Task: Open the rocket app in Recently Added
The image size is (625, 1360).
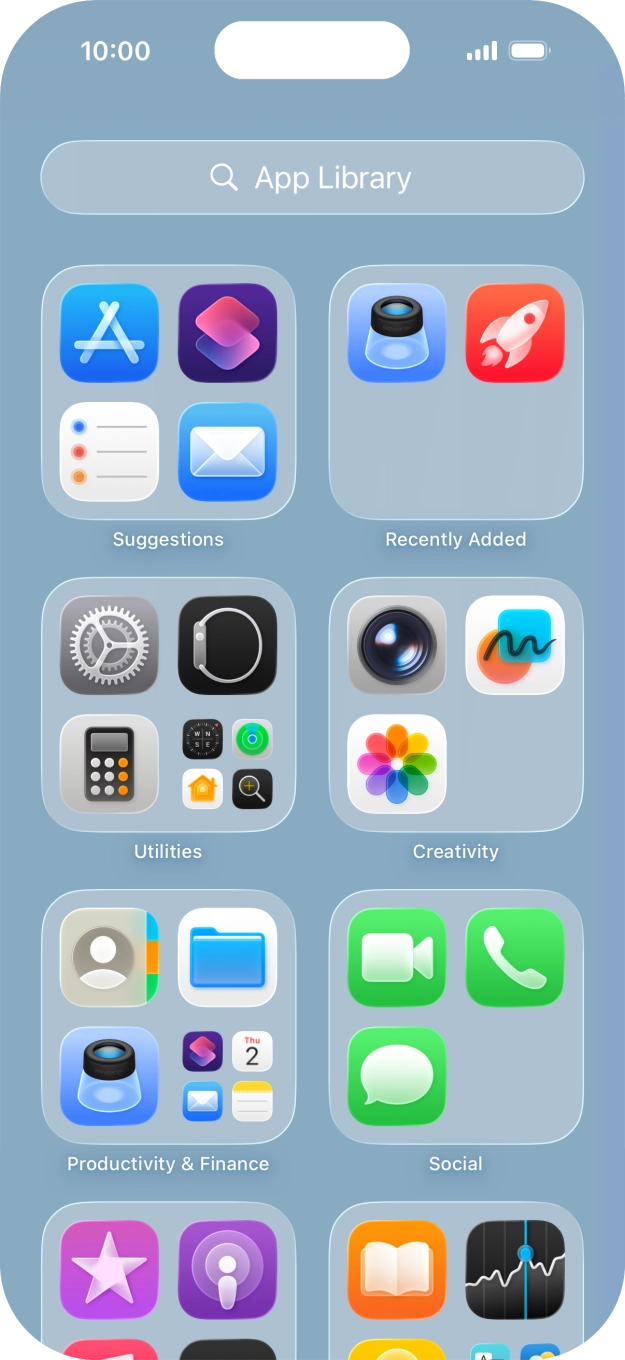Action: pos(515,333)
